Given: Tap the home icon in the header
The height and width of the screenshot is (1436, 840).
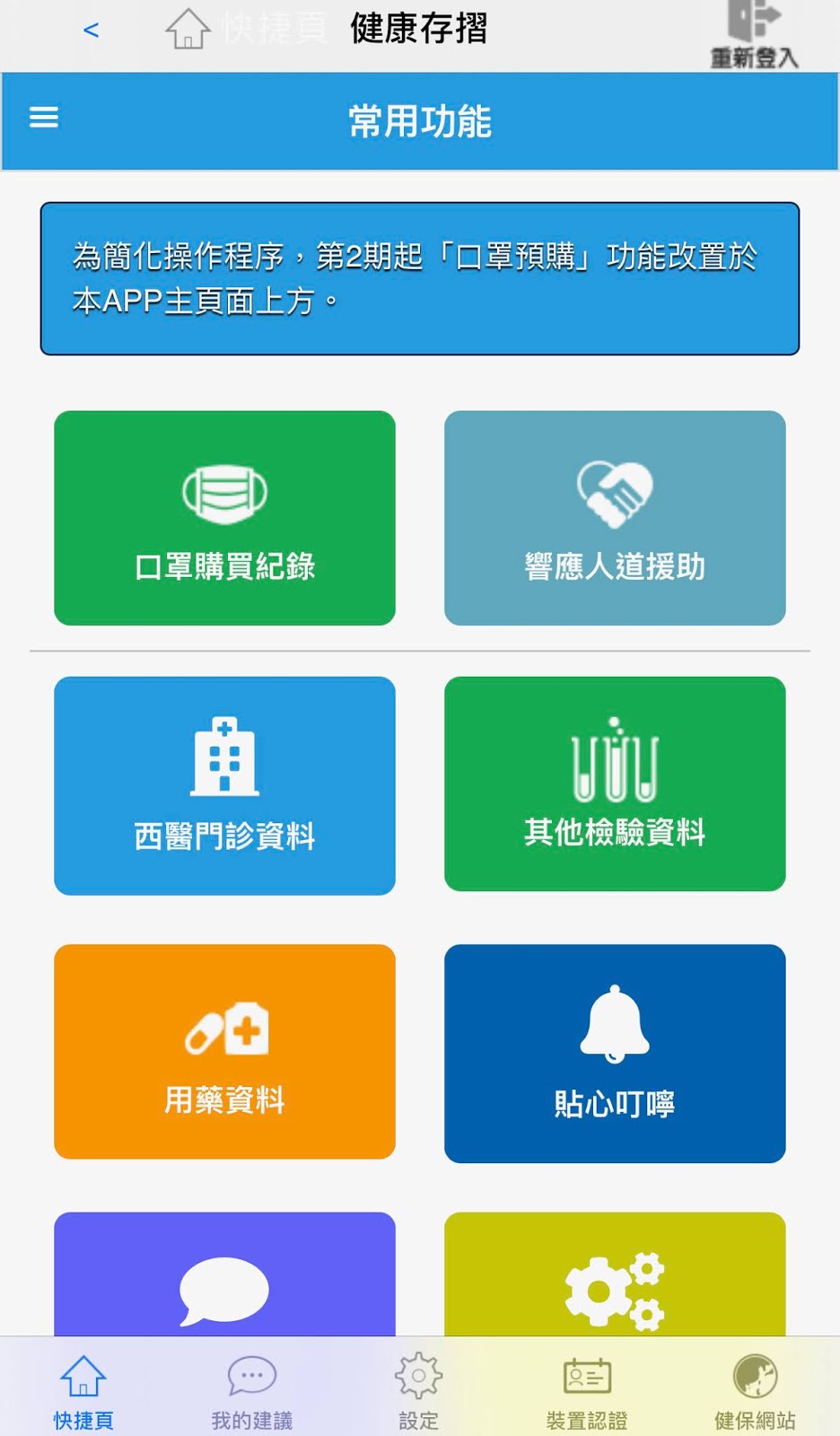Looking at the screenshot, I should (188, 29).
